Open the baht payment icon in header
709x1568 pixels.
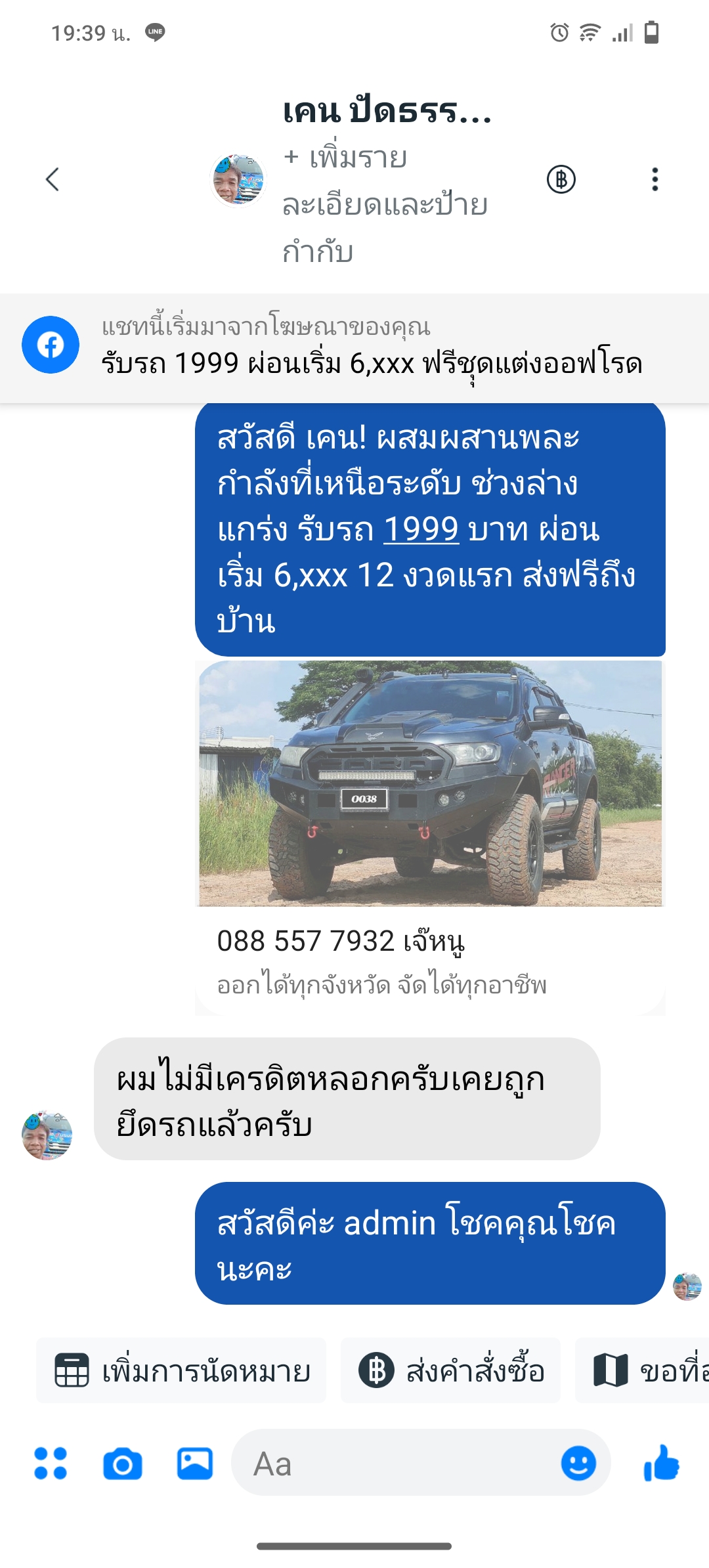(561, 179)
